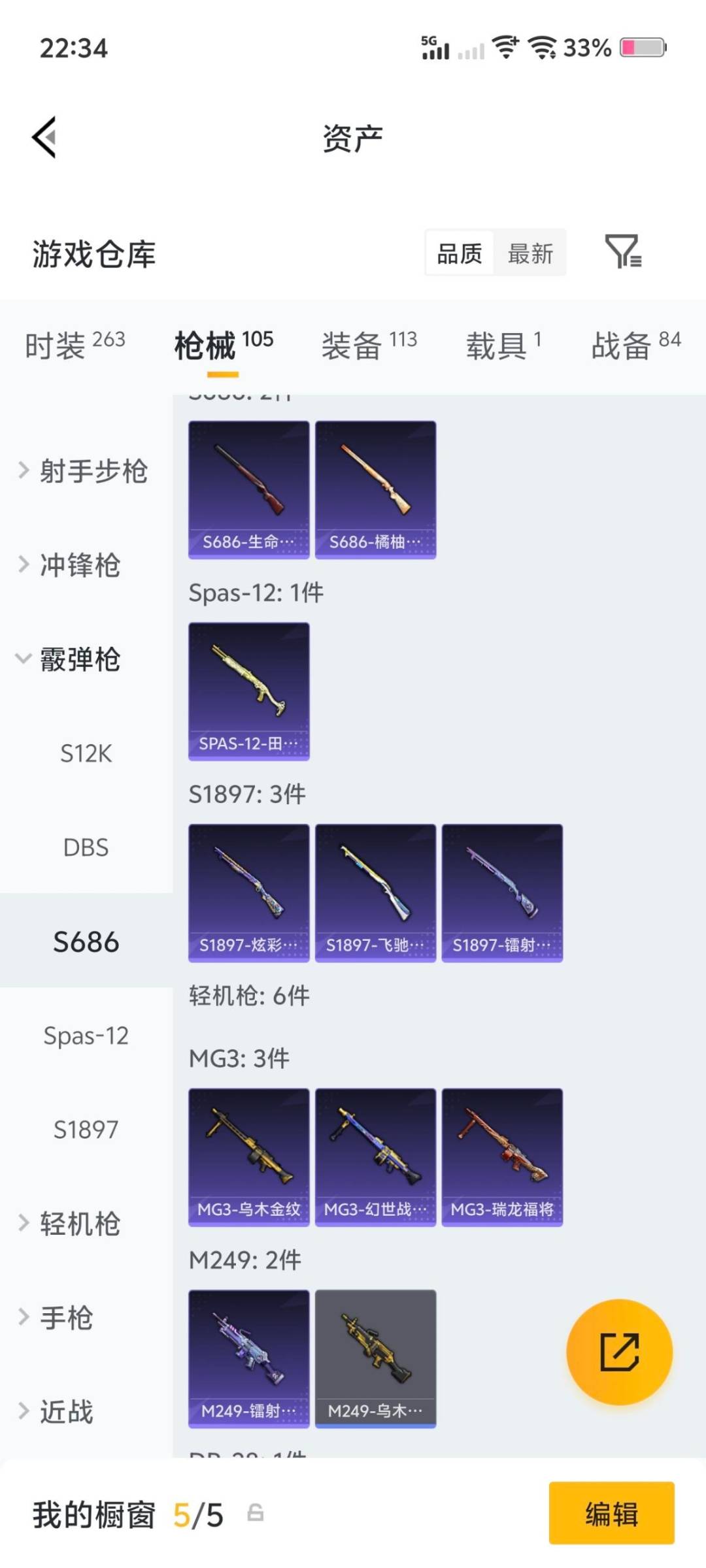Switch sorting to 品质
Viewport: 706px width, 1568px height.
(x=459, y=253)
